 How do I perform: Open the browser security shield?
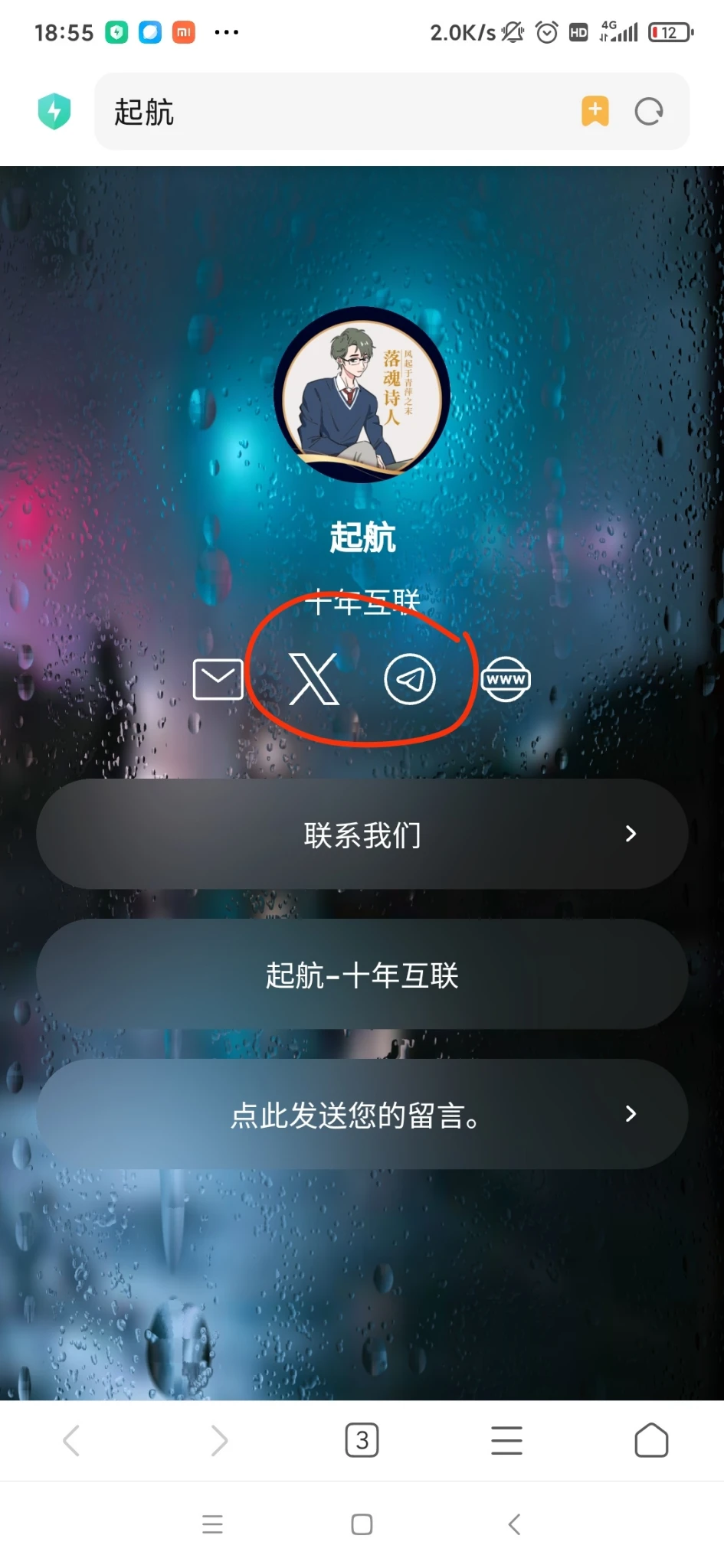click(54, 112)
